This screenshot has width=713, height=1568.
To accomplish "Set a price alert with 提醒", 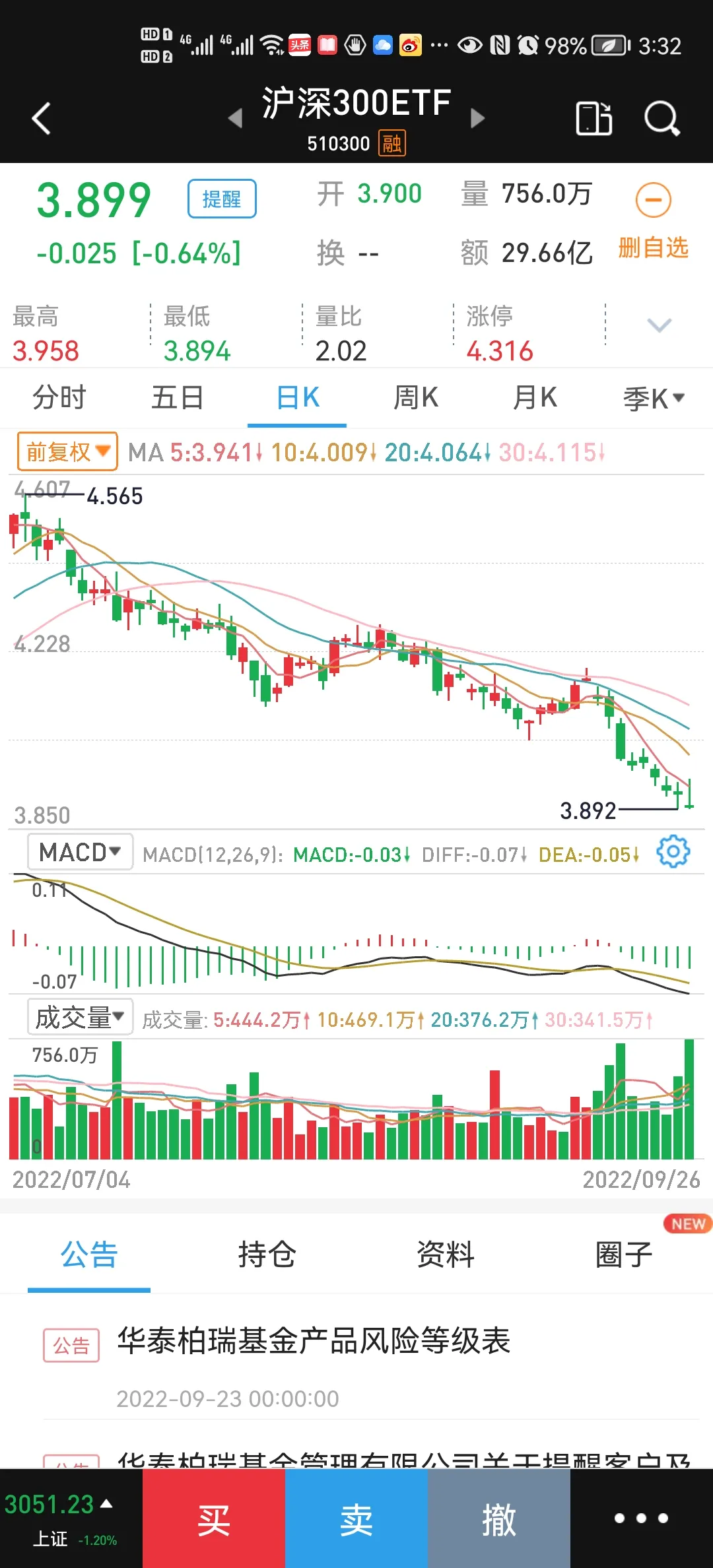I will tap(222, 199).
